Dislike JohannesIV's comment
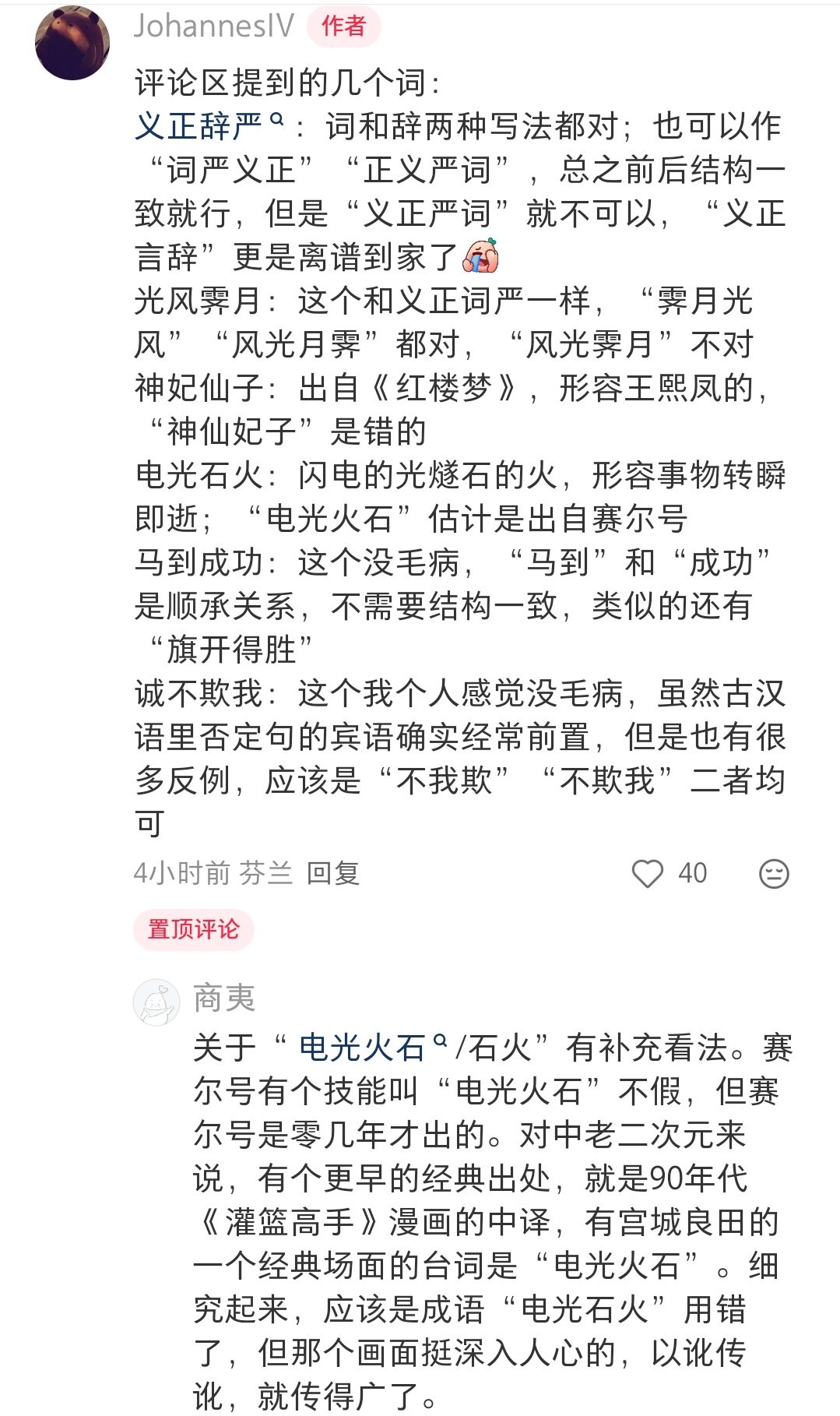Viewport: 840px width, 1416px height. click(x=773, y=874)
